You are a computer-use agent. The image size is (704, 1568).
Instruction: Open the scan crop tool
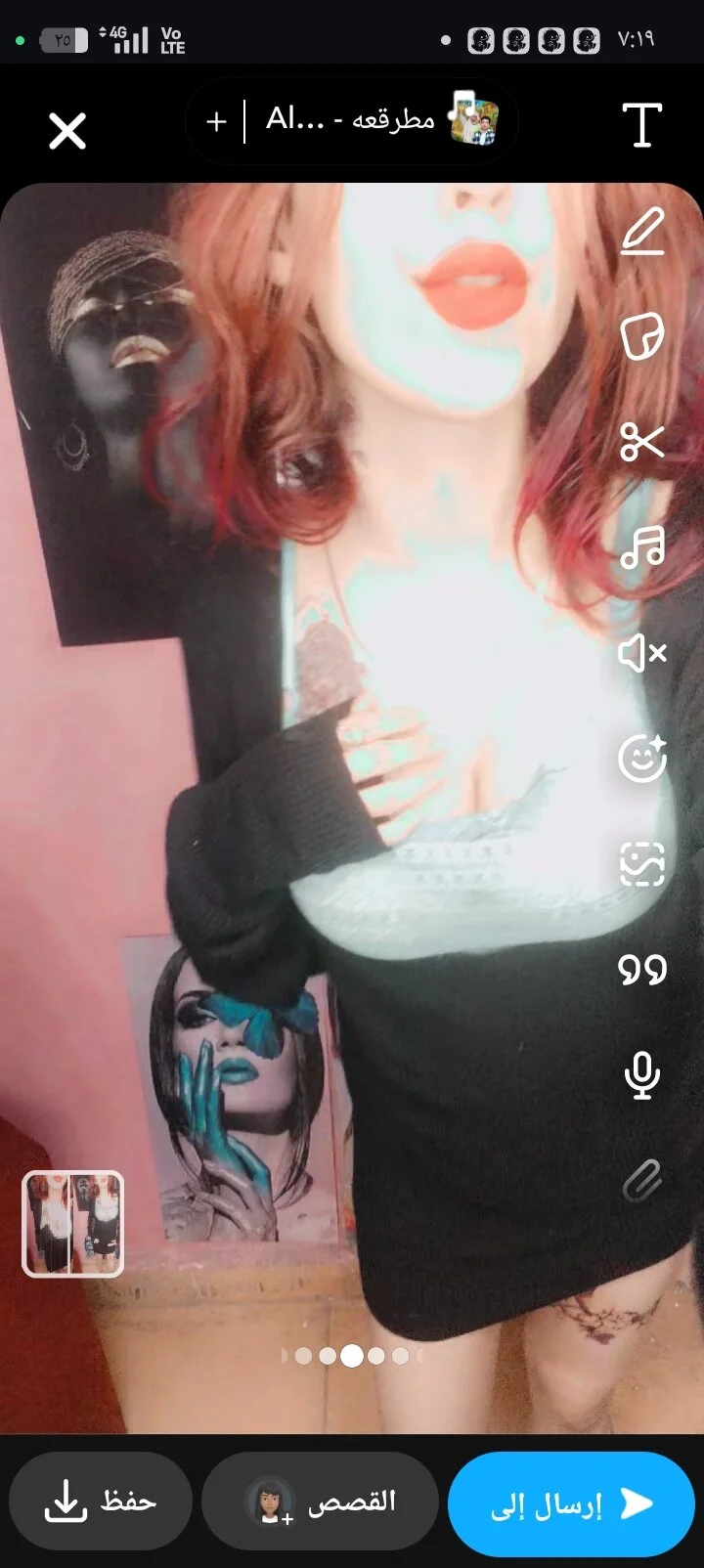pyautogui.click(x=642, y=864)
